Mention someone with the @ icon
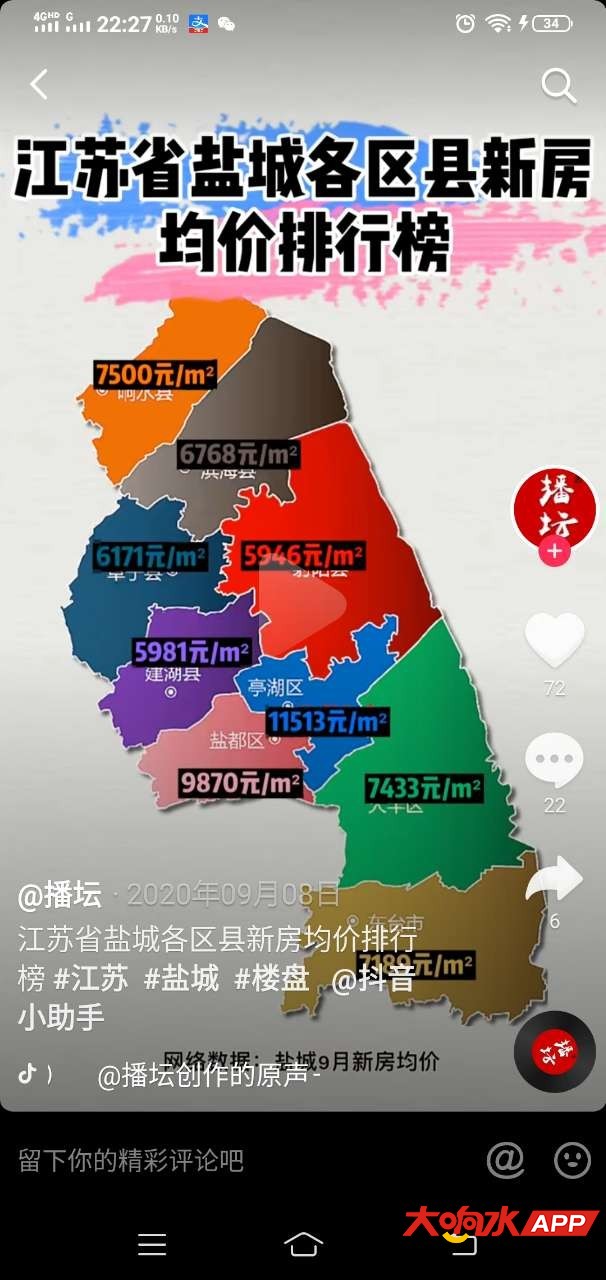Viewport: 606px width, 1280px height. point(505,1160)
